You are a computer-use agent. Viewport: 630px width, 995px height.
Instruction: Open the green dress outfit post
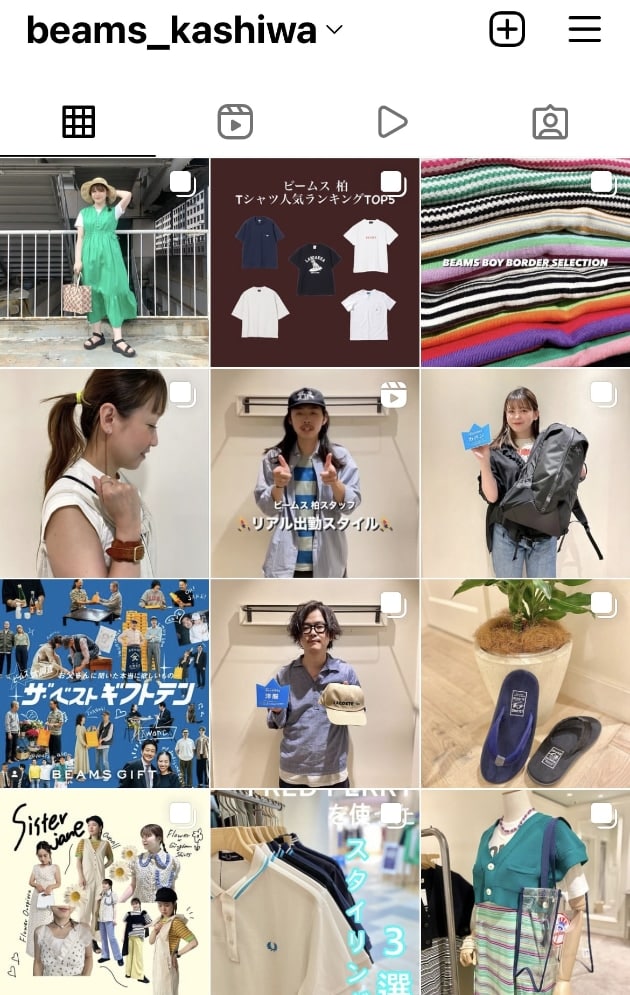(x=104, y=262)
